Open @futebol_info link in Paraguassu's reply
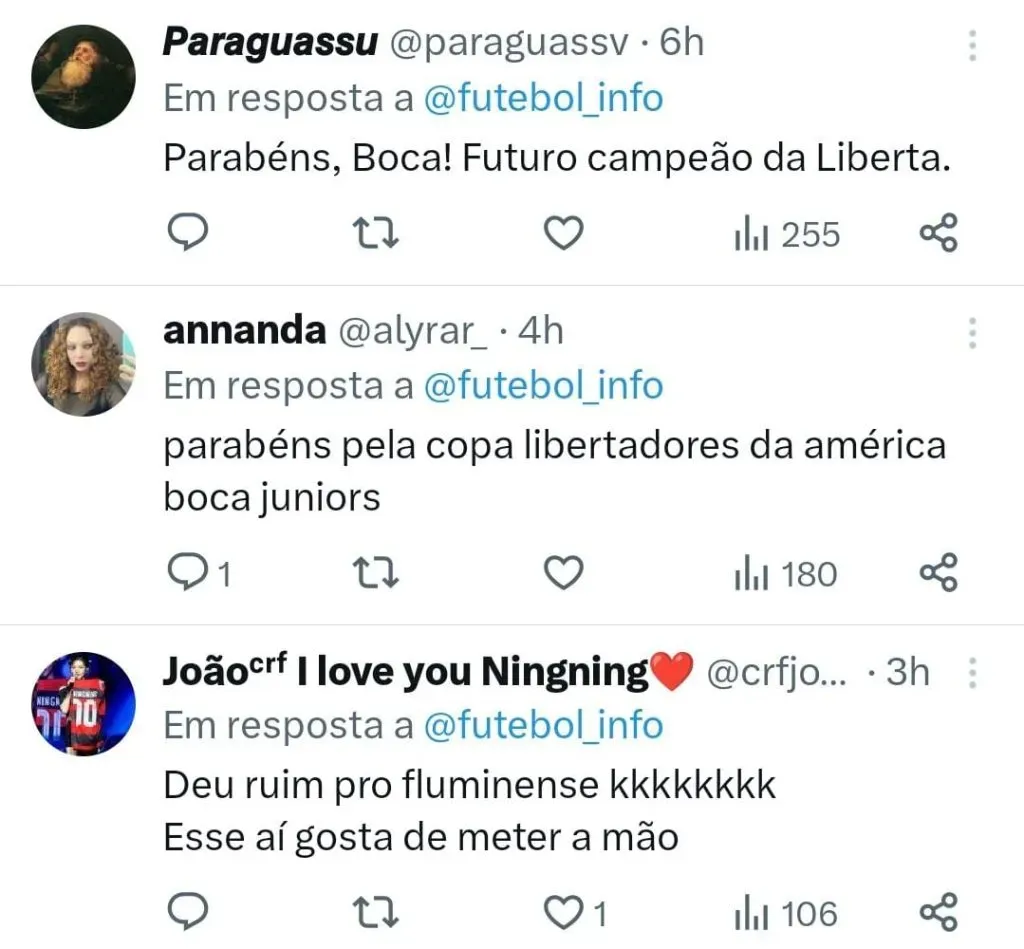Screen dimensions: 1024x949 (543, 98)
